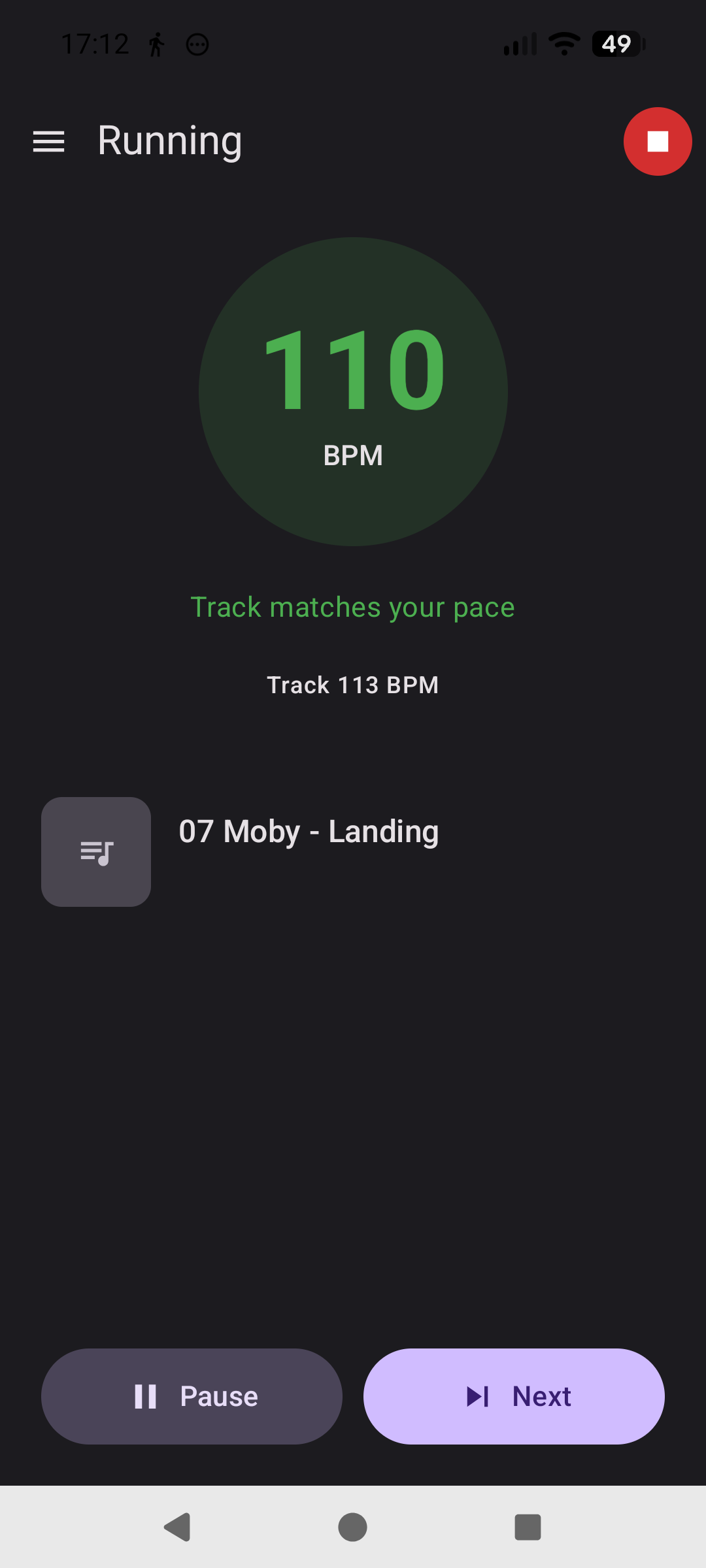Screen dimensions: 706x1568
Task: Go back using the system back button
Action: (177, 1527)
